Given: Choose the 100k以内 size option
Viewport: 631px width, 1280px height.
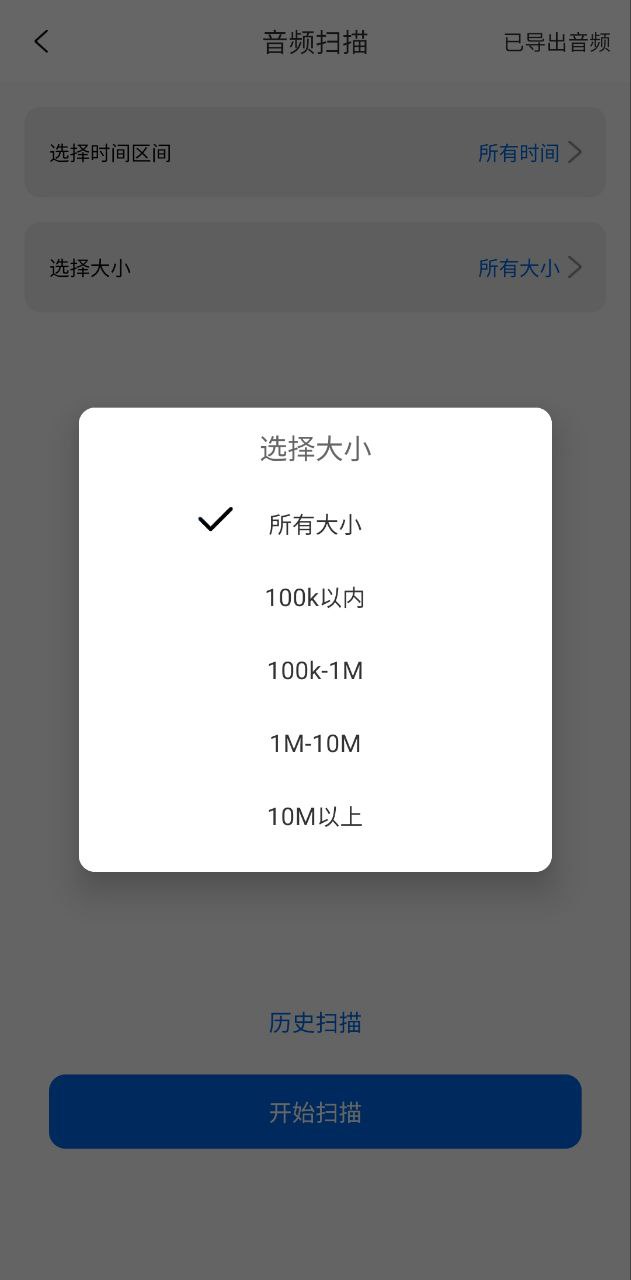Looking at the screenshot, I should 315,598.
